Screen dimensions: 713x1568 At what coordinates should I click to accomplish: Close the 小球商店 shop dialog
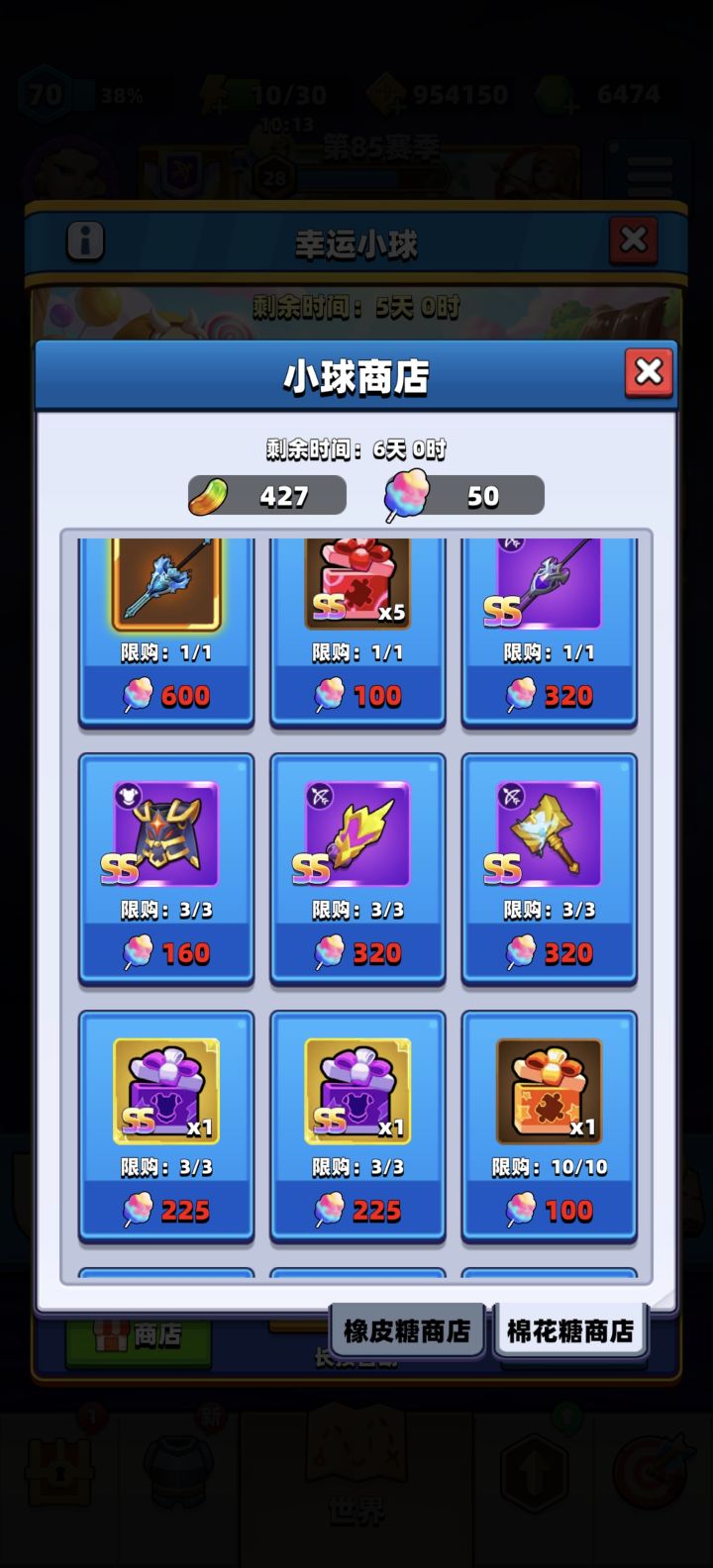tap(649, 372)
